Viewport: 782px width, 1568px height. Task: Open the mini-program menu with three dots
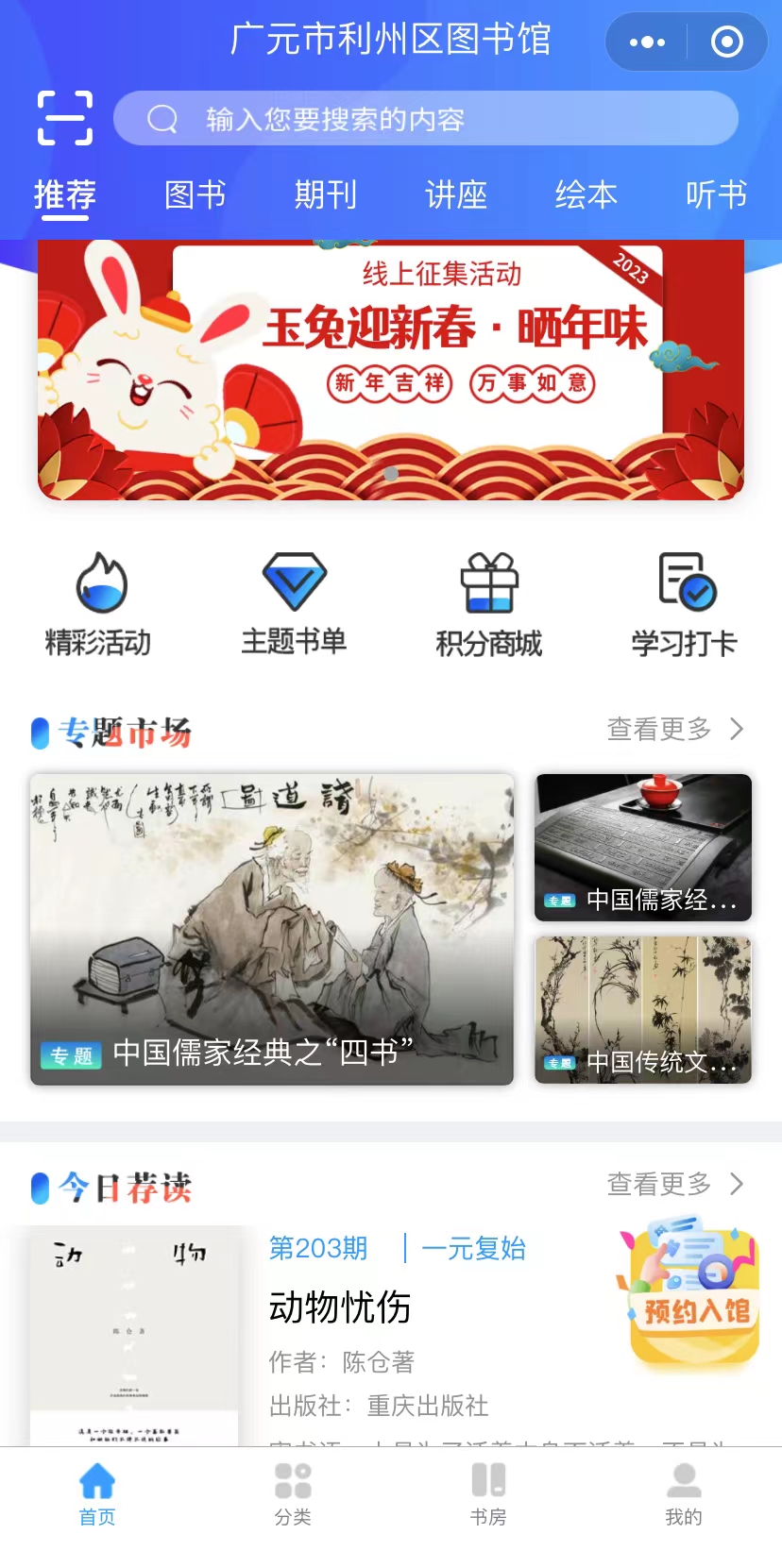pos(645,42)
